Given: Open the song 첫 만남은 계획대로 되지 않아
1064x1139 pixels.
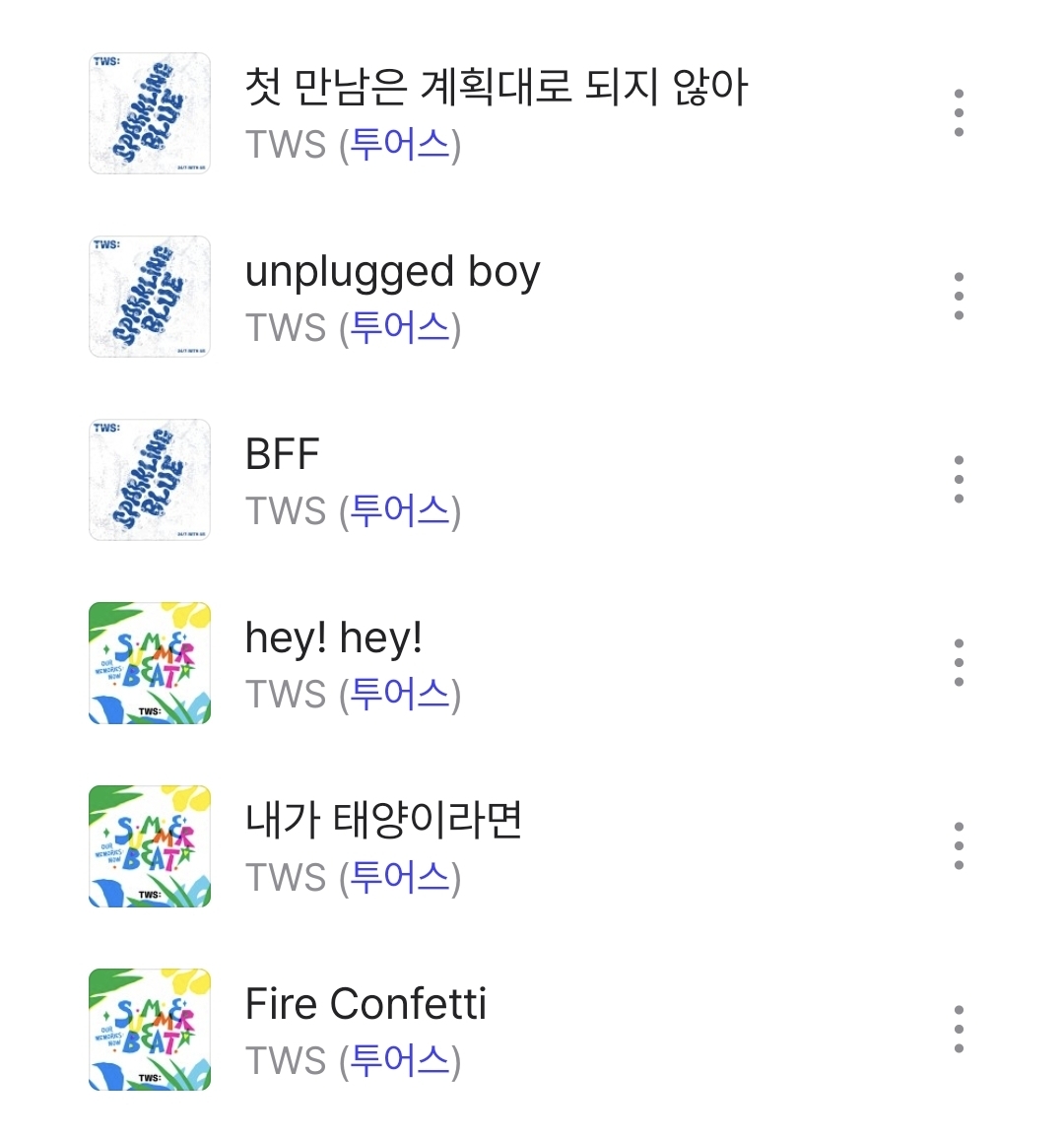Looking at the screenshot, I should point(496,89).
